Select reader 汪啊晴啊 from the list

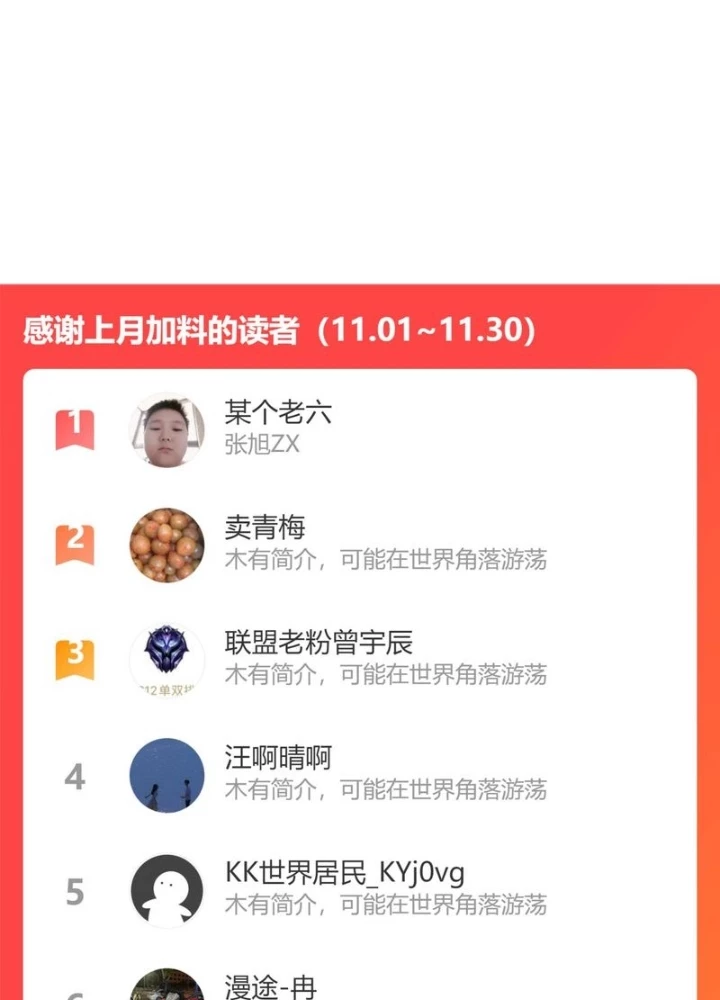pos(277,758)
